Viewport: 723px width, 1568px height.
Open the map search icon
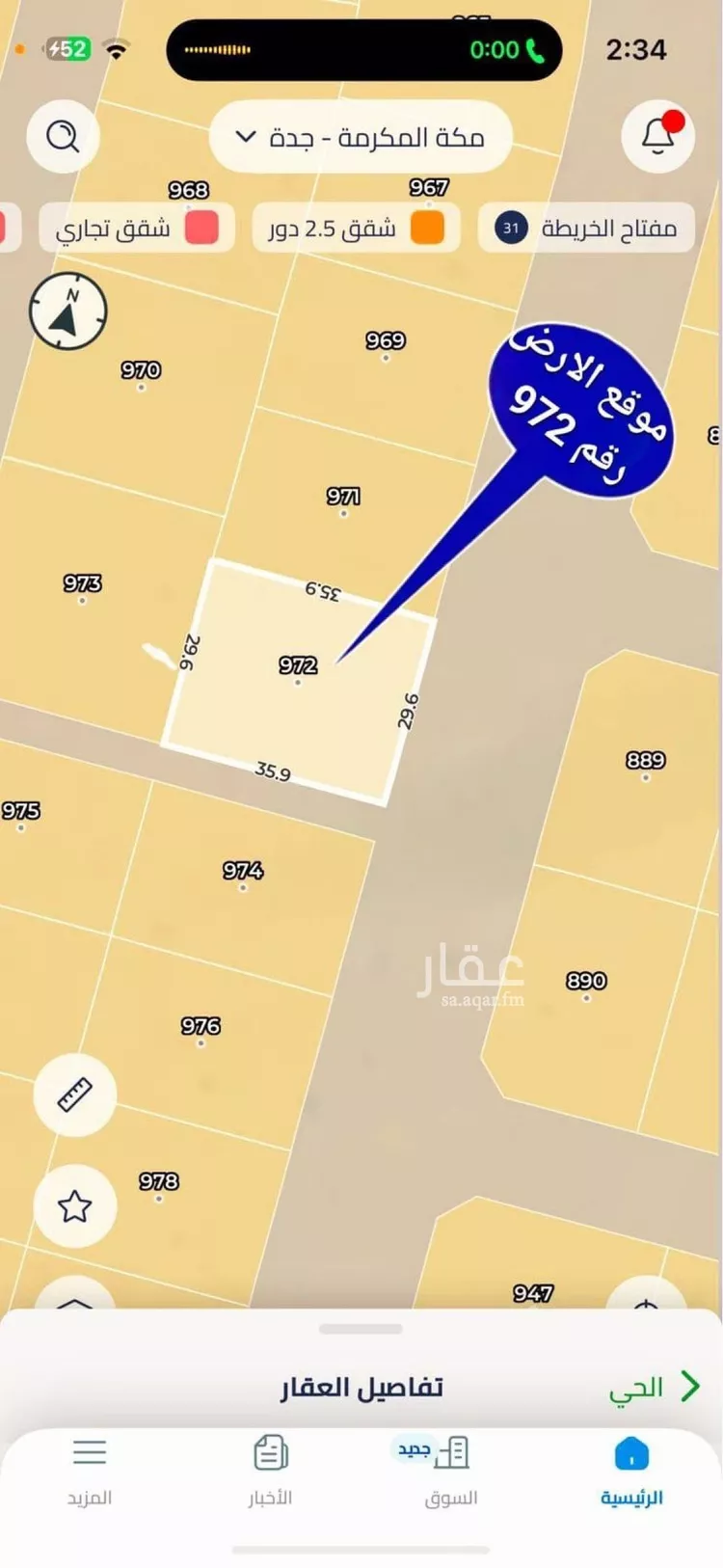pyautogui.click(x=63, y=136)
